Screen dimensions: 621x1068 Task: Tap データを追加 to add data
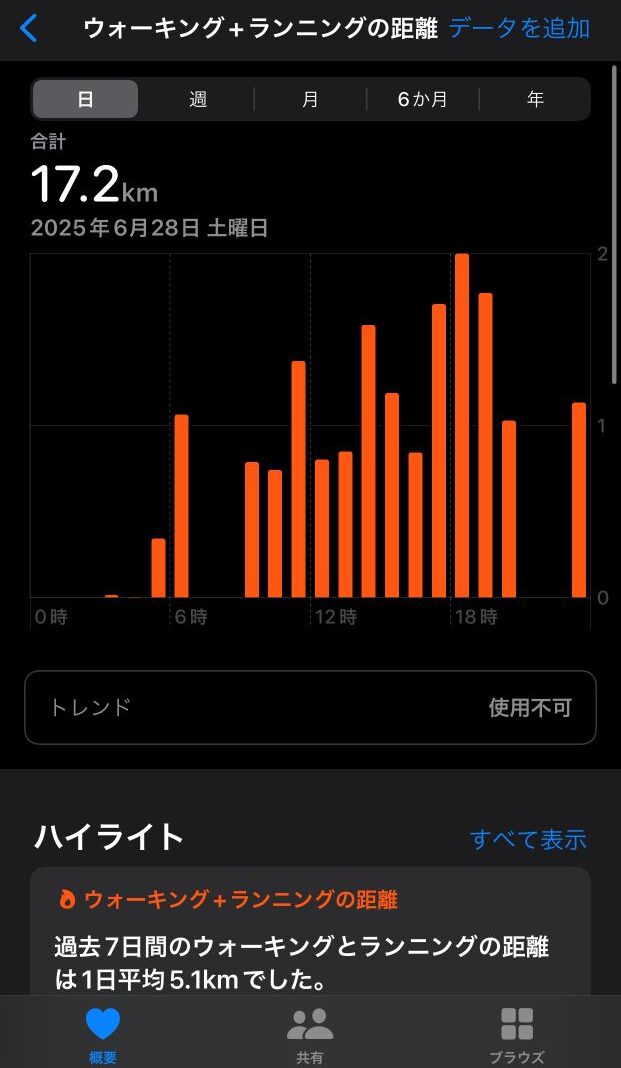click(520, 29)
